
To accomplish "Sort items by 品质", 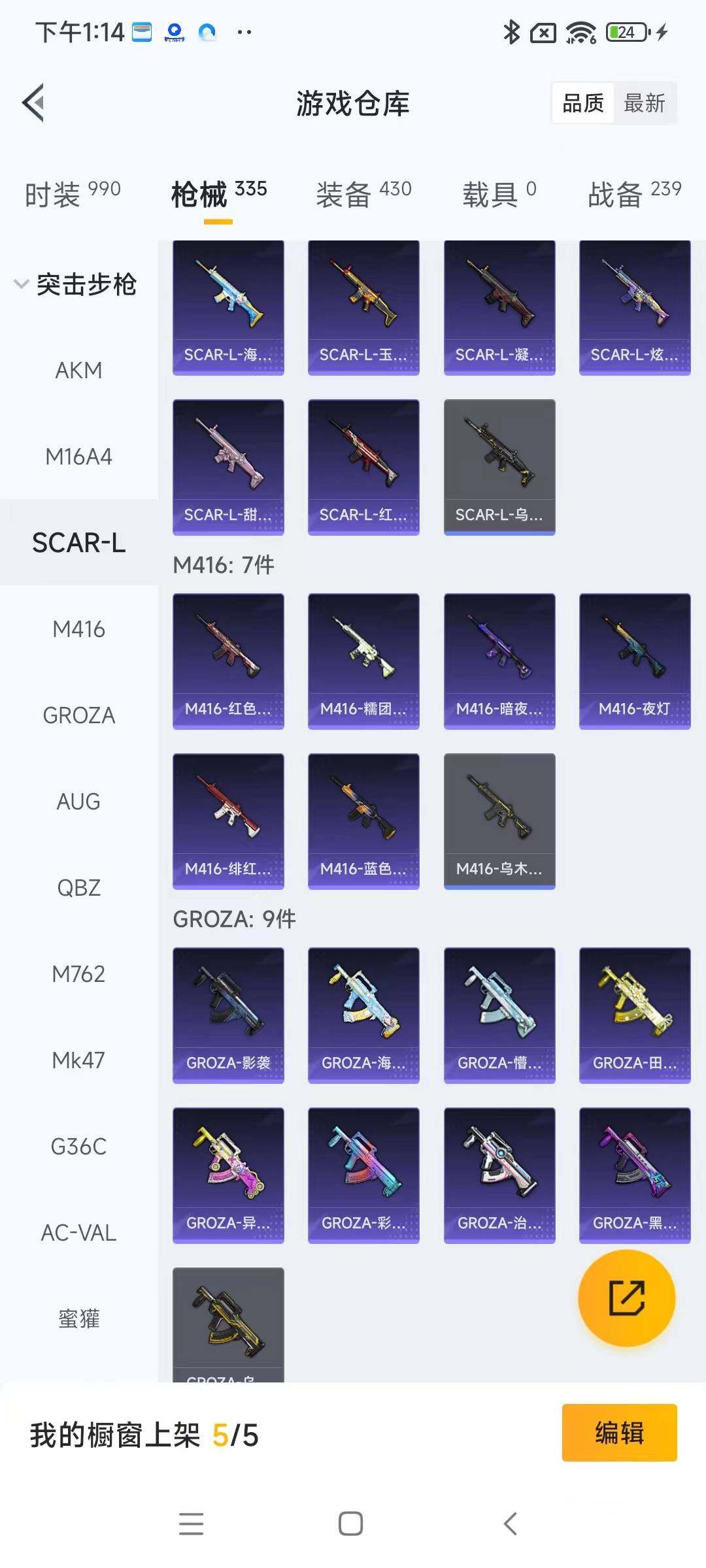I will [x=583, y=103].
